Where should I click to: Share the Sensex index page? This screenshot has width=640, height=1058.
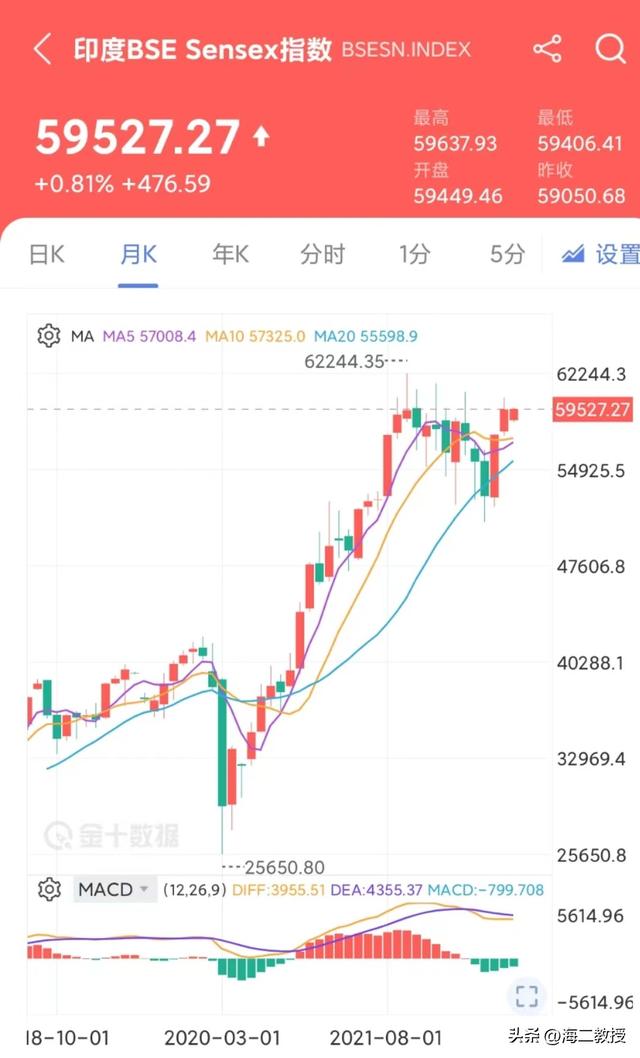click(547, 49)
